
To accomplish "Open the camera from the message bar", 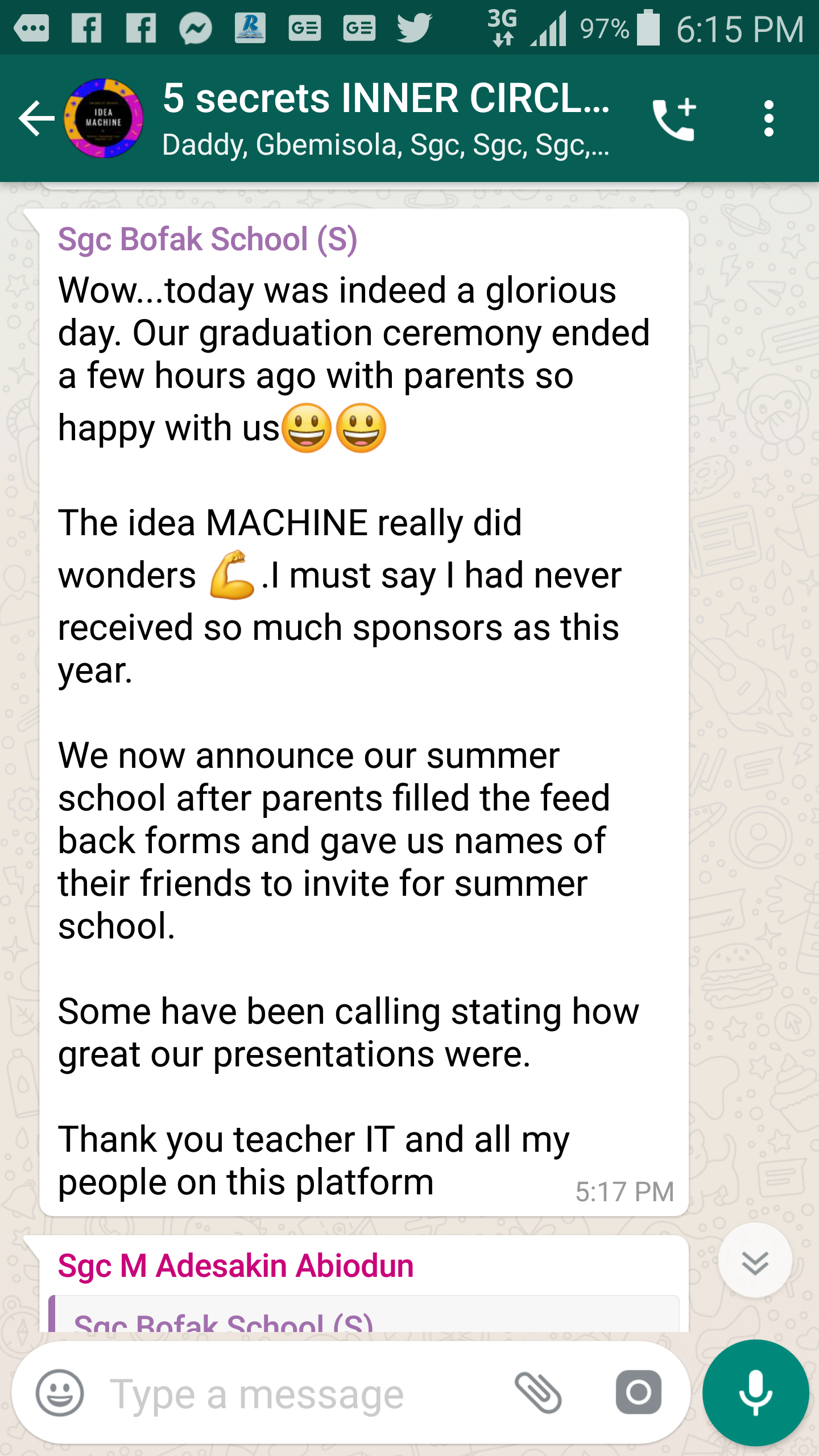I will (x=638, y=1392).
